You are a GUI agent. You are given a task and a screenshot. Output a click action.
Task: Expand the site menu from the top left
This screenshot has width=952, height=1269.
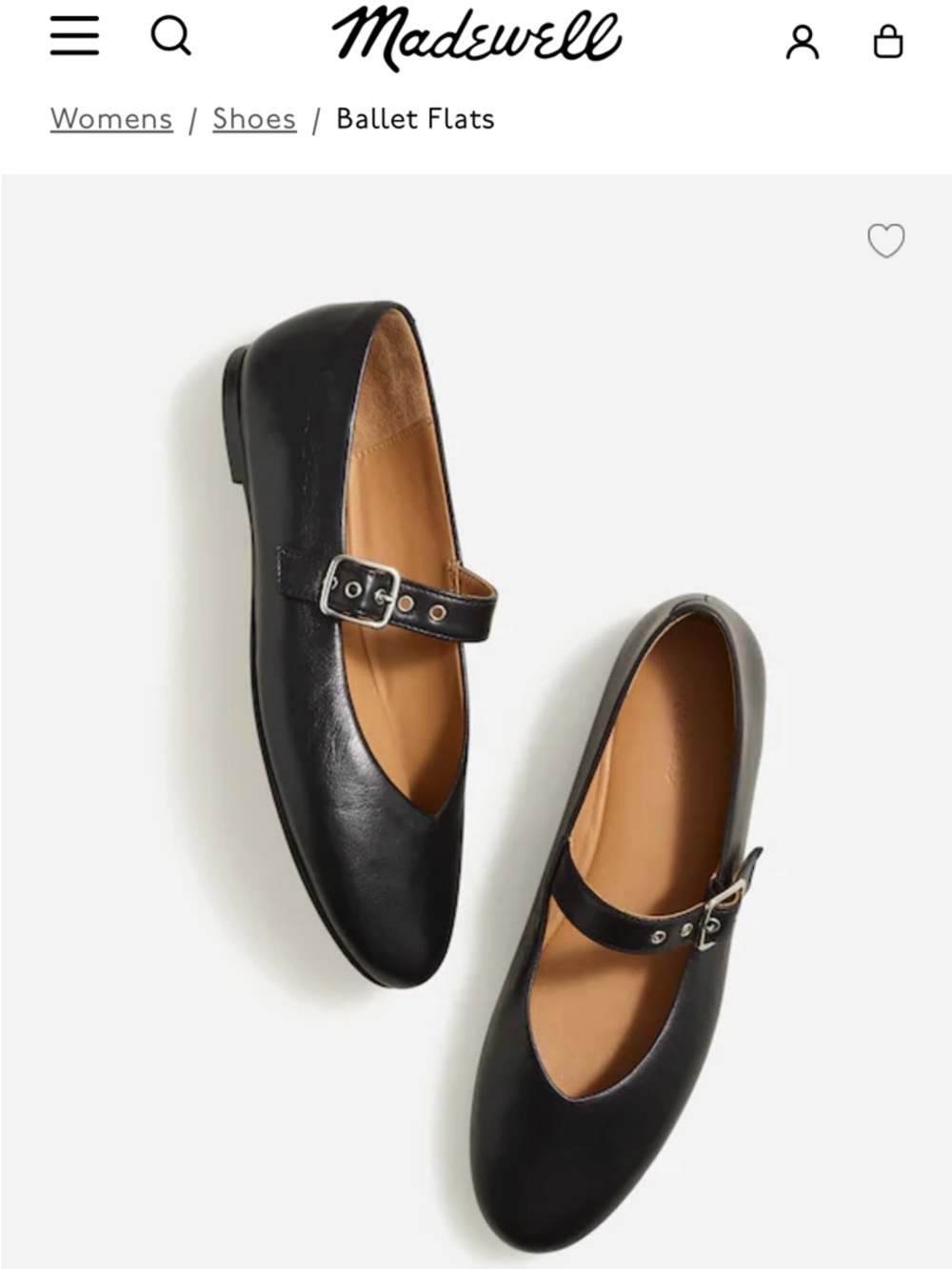coord(75,35)
